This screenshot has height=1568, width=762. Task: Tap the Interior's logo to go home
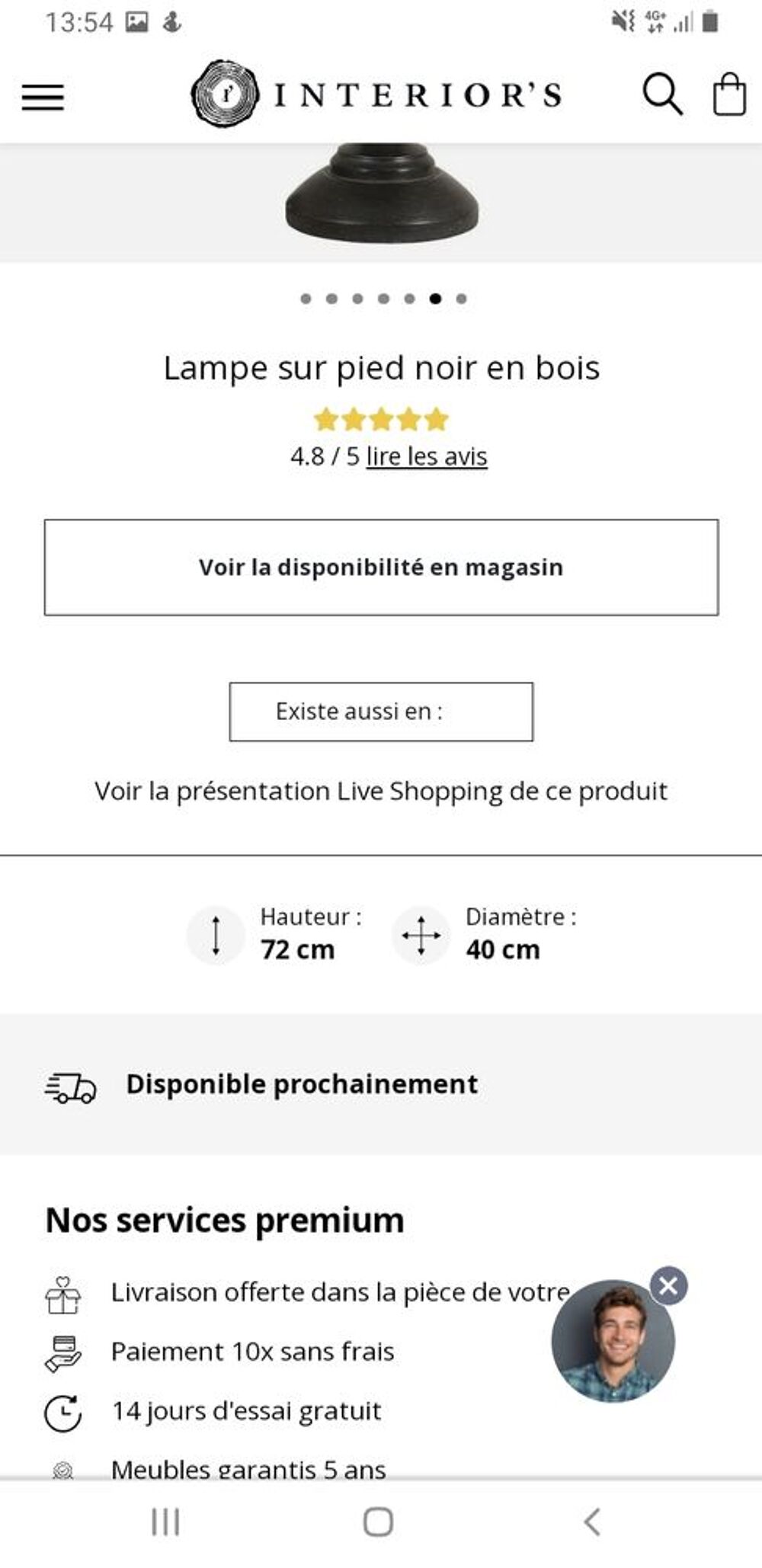[x=376, y=94]
